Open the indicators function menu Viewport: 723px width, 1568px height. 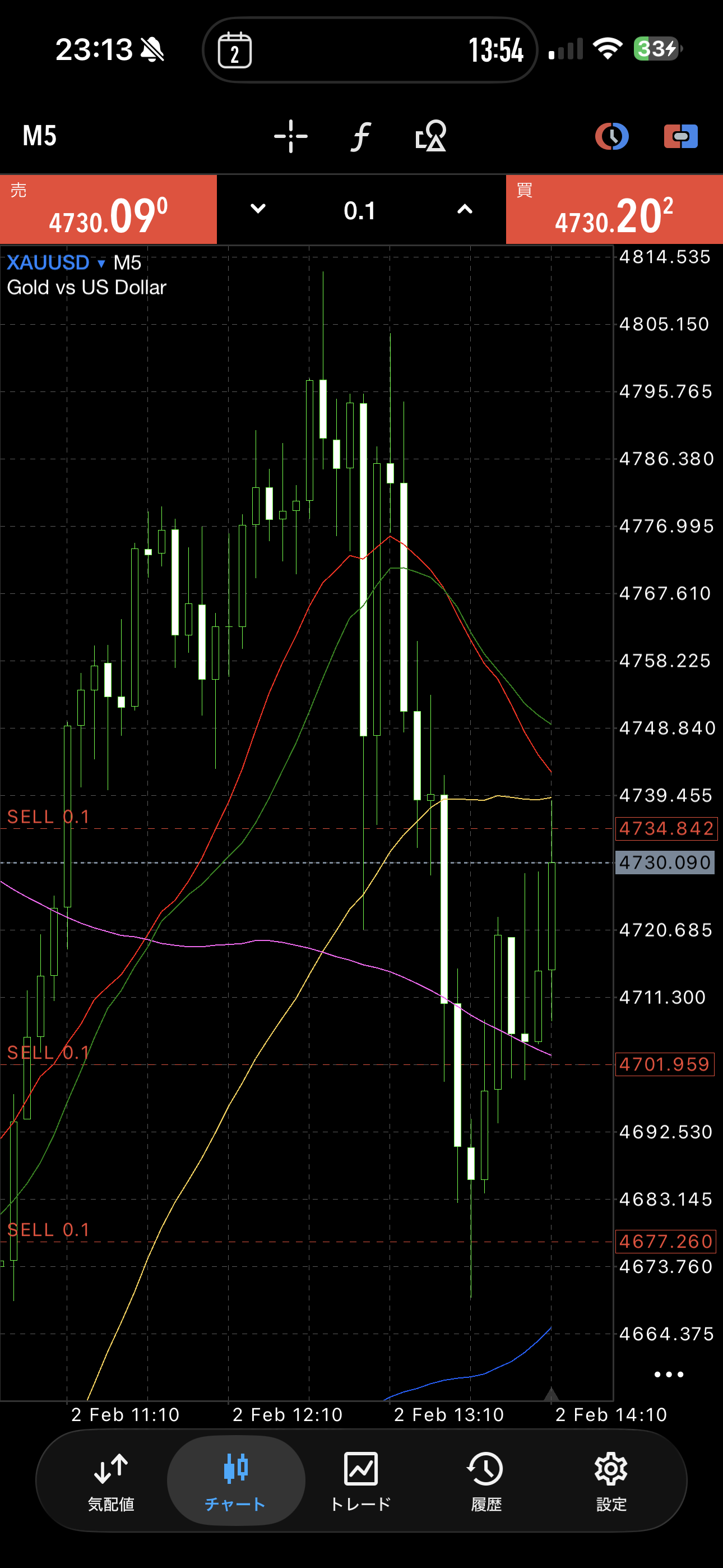tap(361, 136)
